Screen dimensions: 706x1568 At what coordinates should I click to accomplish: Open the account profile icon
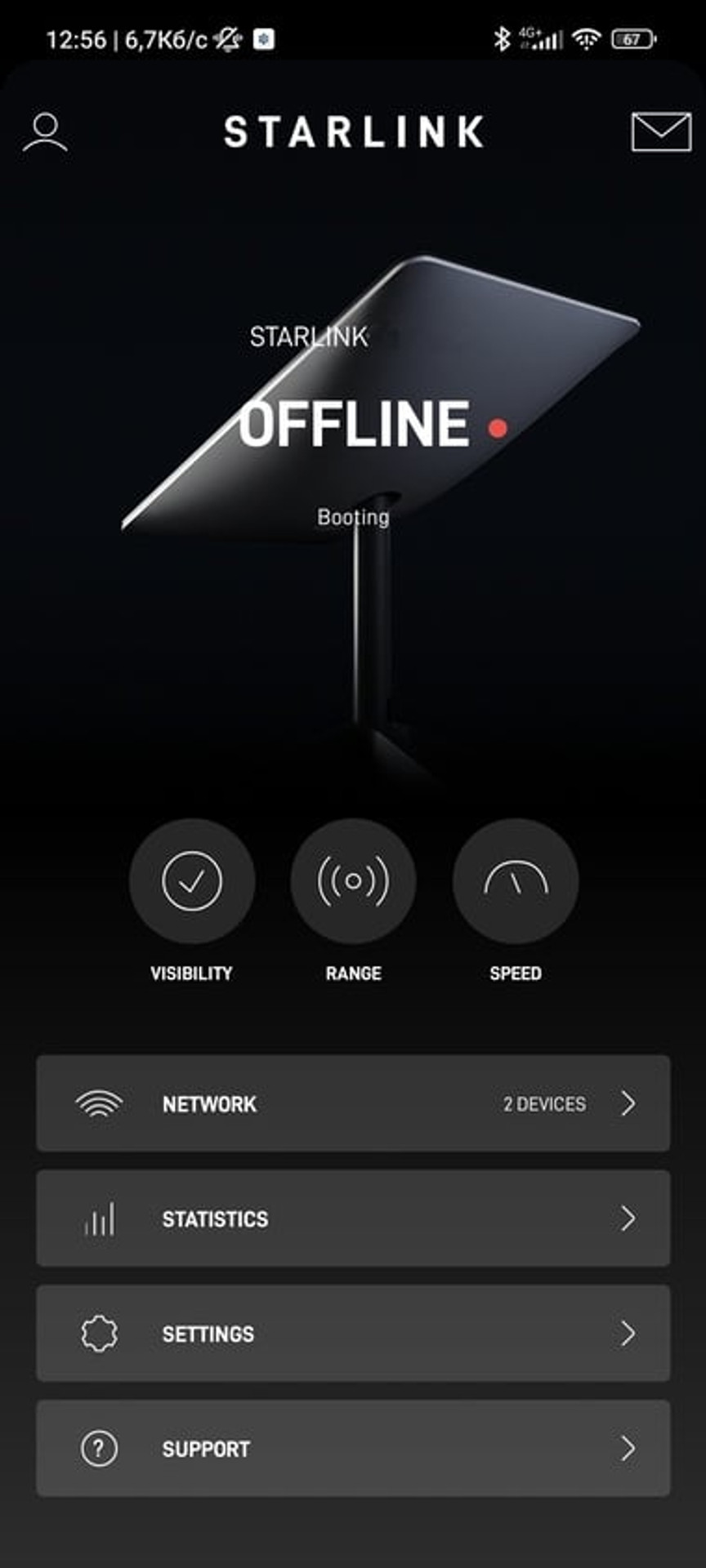45,132
